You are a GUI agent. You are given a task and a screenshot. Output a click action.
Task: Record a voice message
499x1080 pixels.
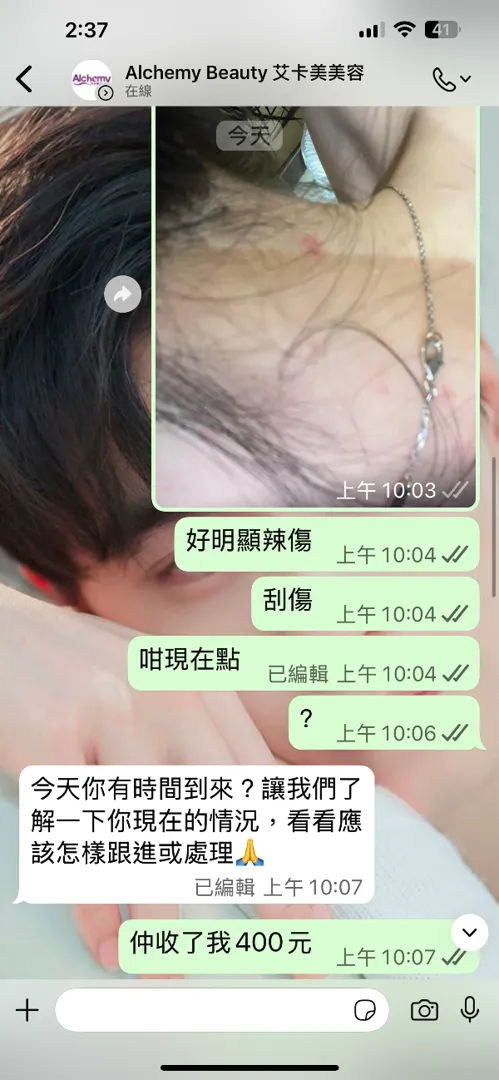tap(469, 1010)
